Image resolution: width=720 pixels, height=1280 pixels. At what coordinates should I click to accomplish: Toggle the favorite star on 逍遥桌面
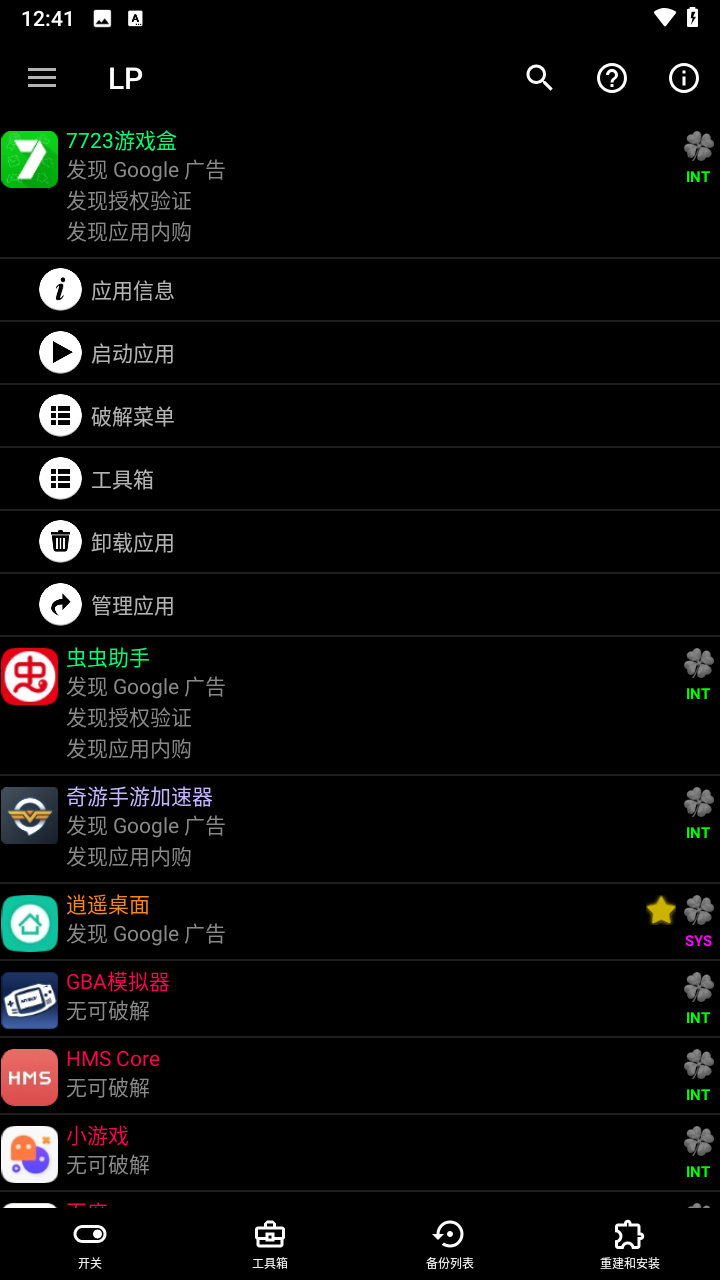661,911
